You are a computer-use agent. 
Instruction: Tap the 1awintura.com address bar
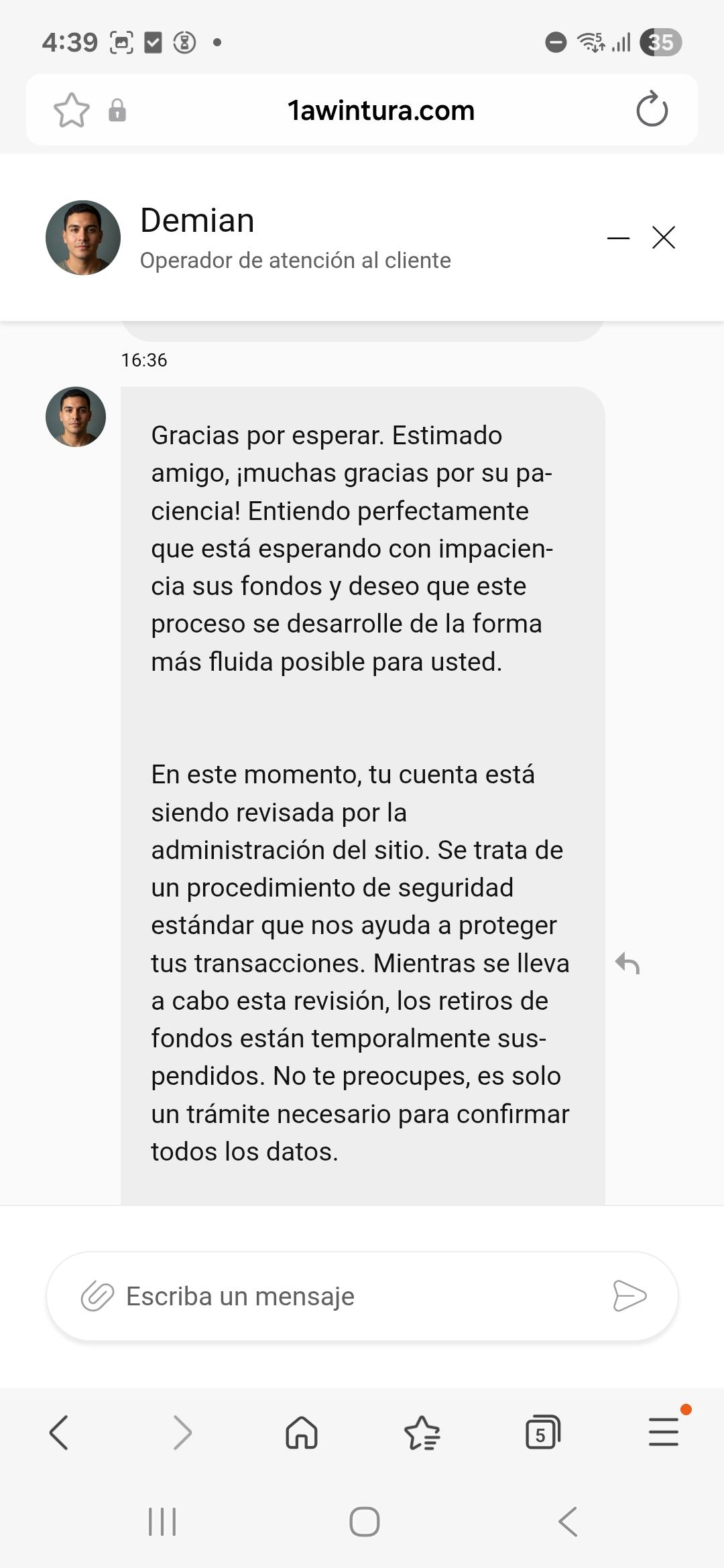pos(380,110)
